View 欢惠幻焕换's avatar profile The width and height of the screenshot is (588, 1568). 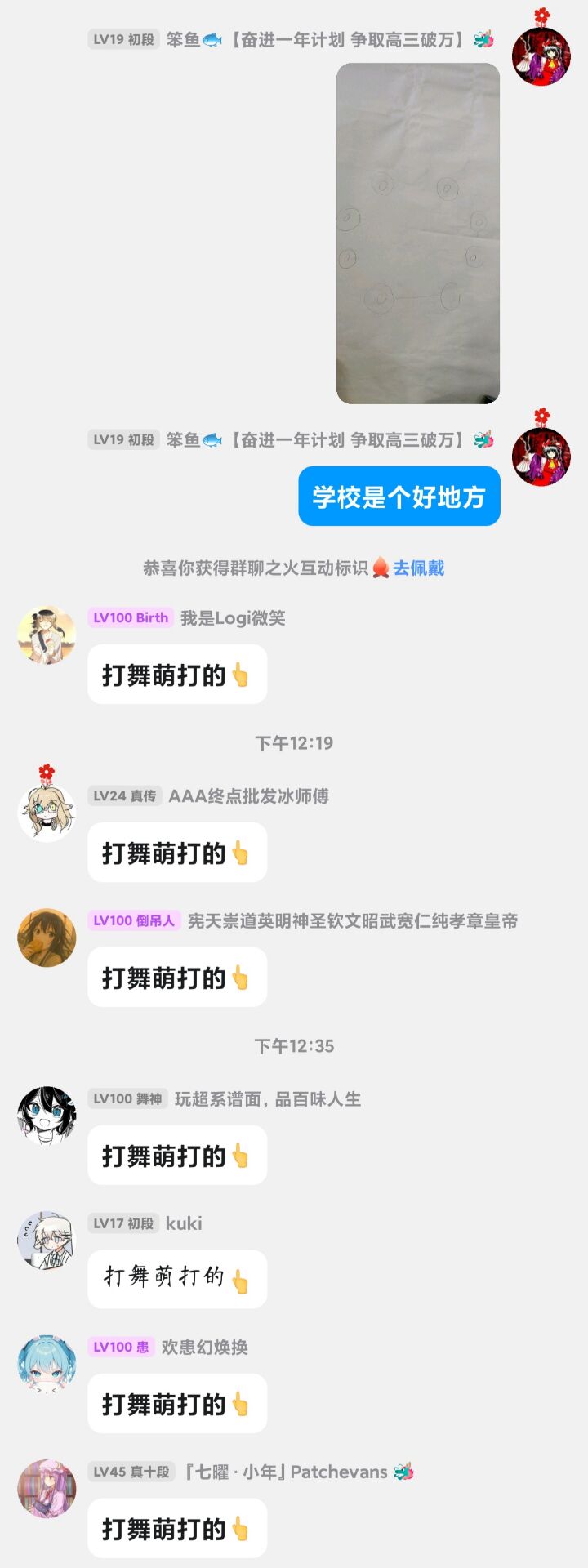47,1364
